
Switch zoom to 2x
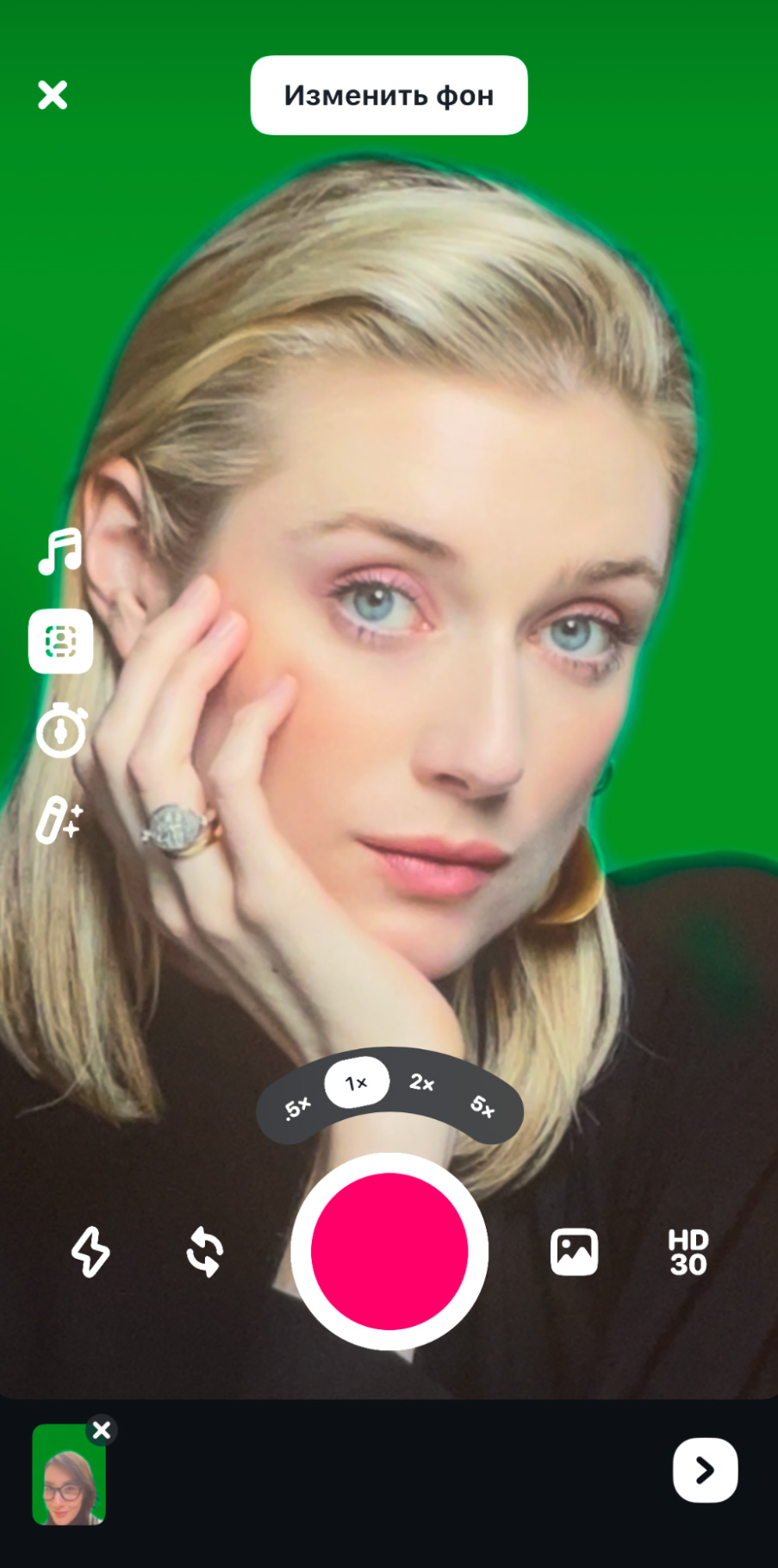[x=421, y=1082]
